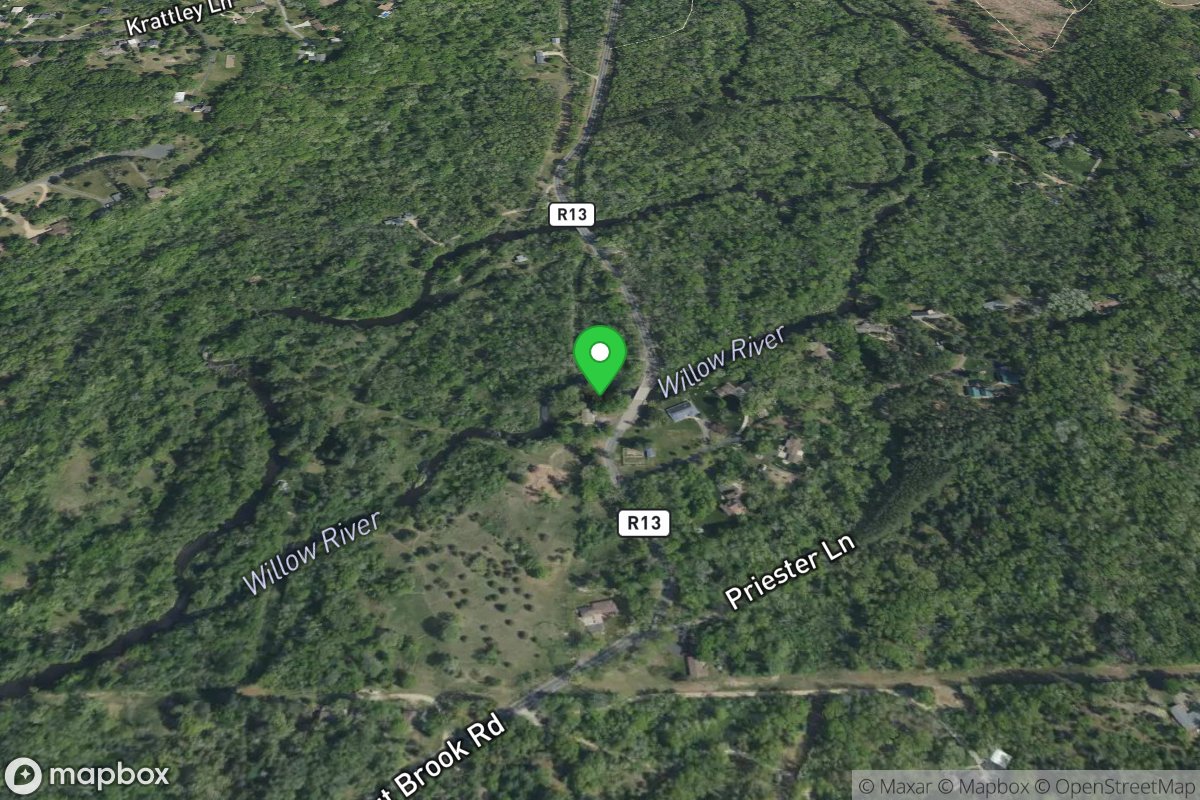Select the green location pin
This screenshot has width=1200, height=800.
600,357
